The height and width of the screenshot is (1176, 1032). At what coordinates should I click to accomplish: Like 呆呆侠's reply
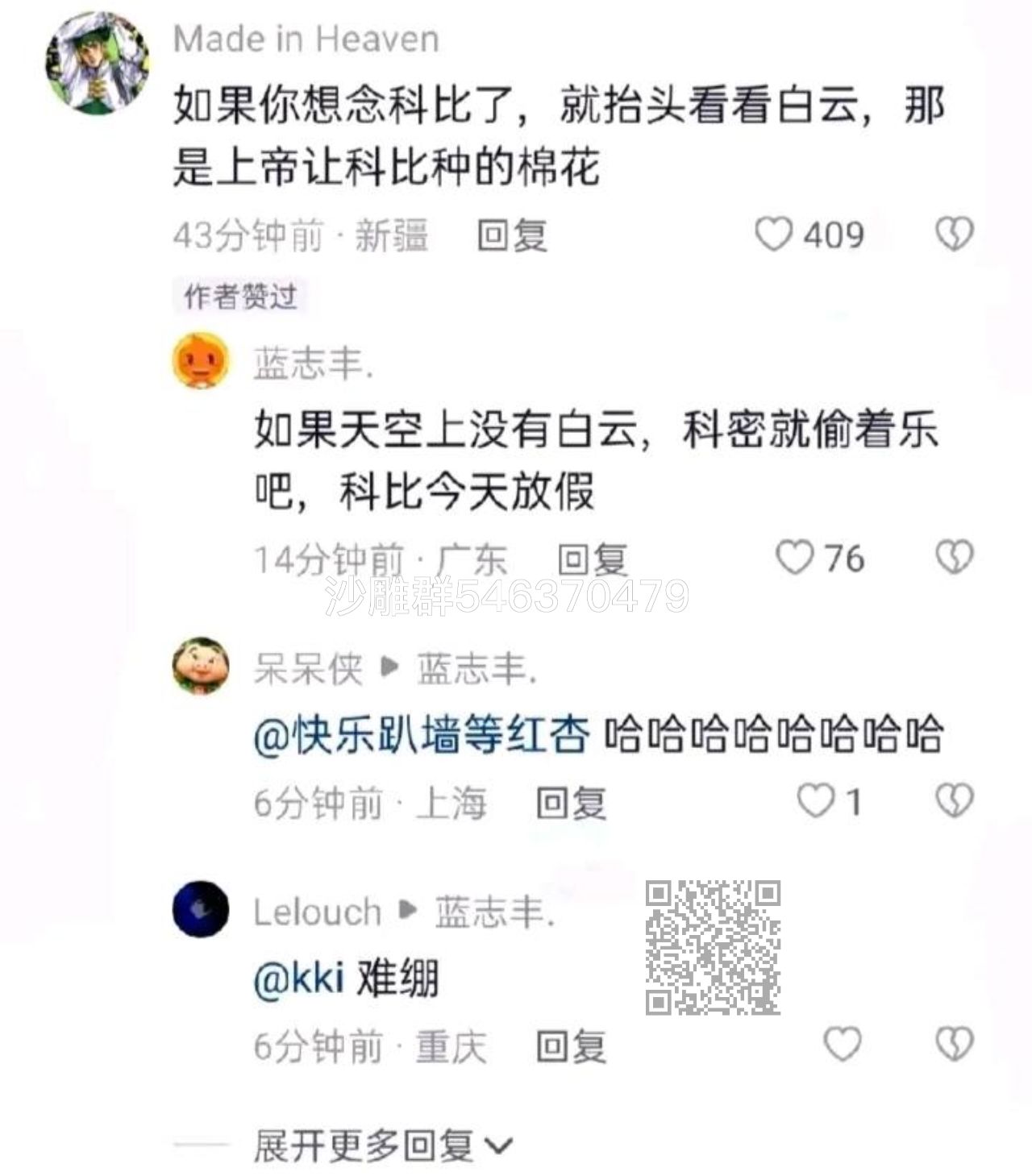816,801
